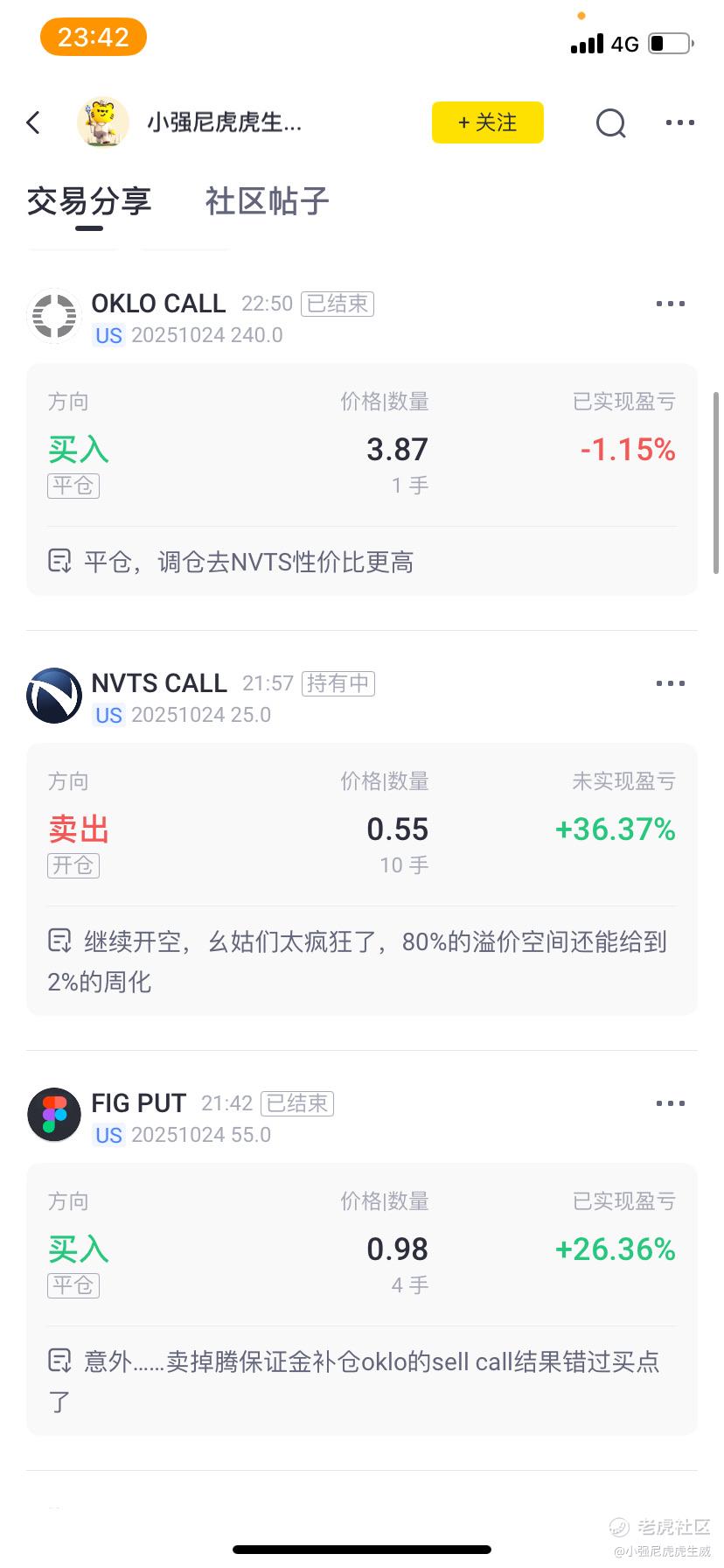Open search from the header
Image resolution: width=724 pixels, height=1568 pixels.
click(x=610, y=123)
